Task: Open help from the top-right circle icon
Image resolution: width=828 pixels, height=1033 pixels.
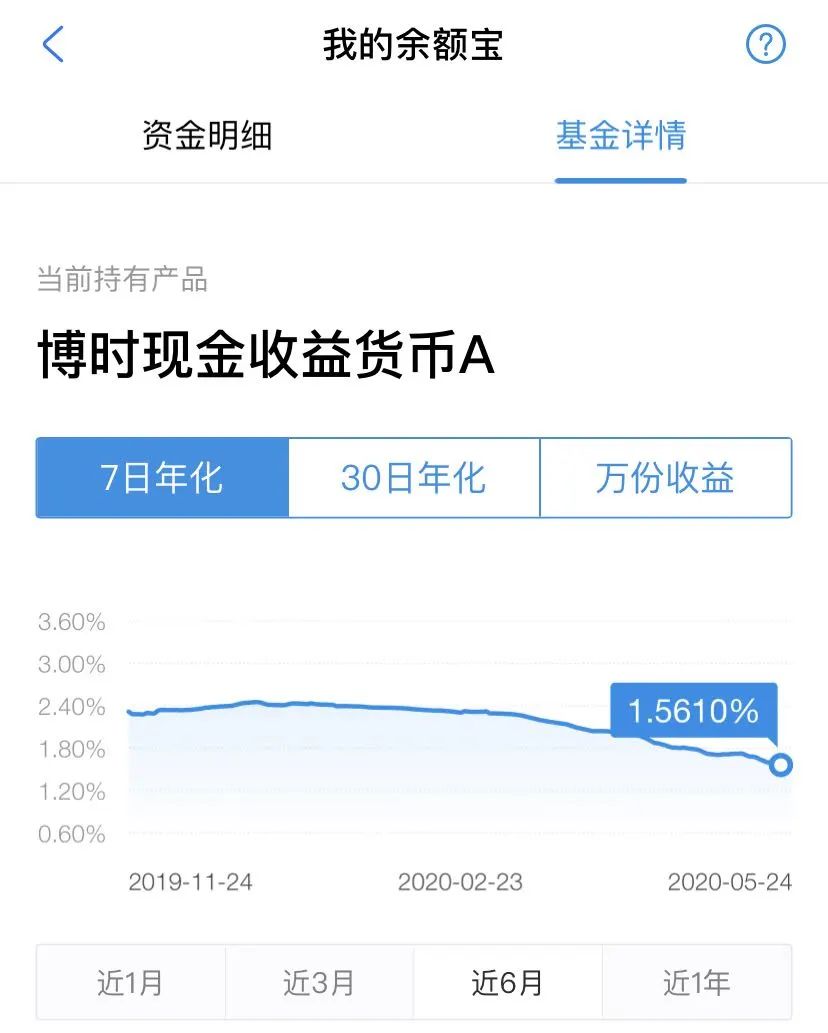Action: 766,45
